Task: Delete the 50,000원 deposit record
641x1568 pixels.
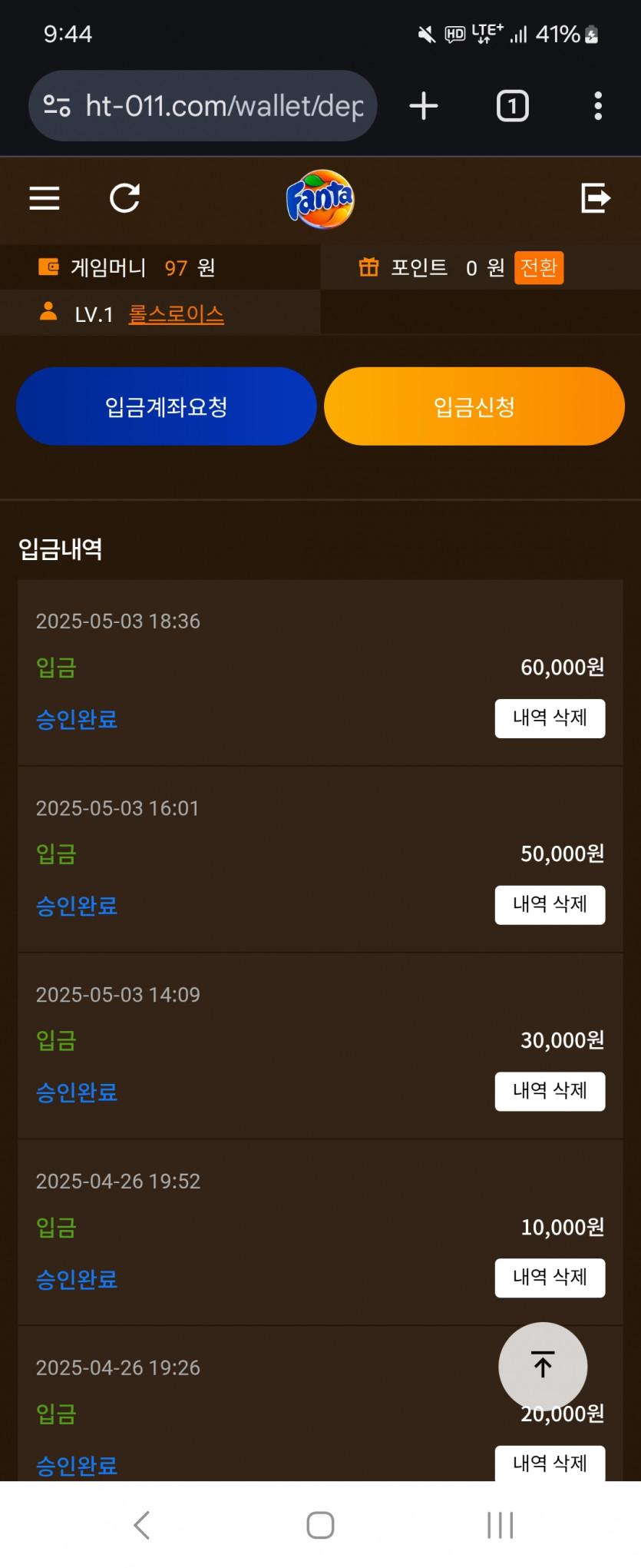Action: coord(550,905)
